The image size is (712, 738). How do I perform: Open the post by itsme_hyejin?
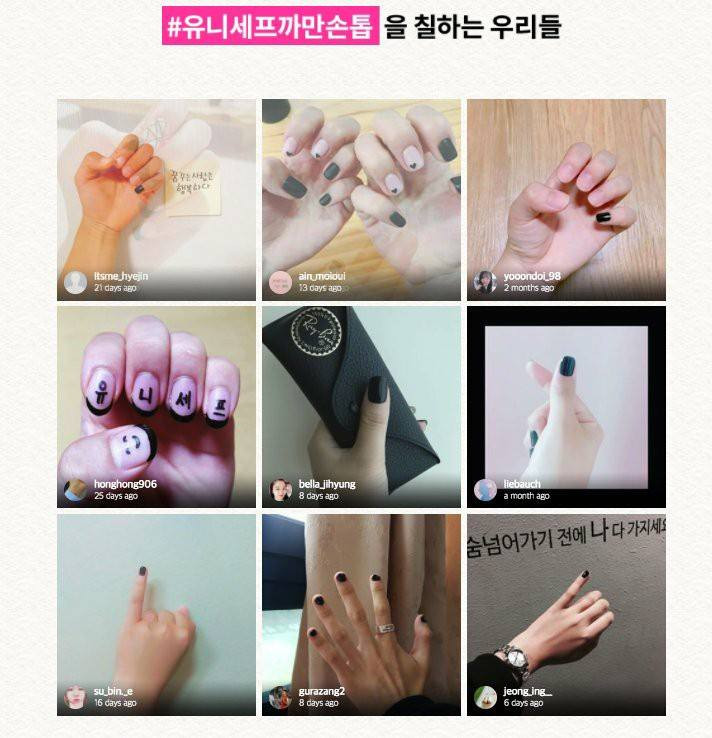click(x=156, y=199)
